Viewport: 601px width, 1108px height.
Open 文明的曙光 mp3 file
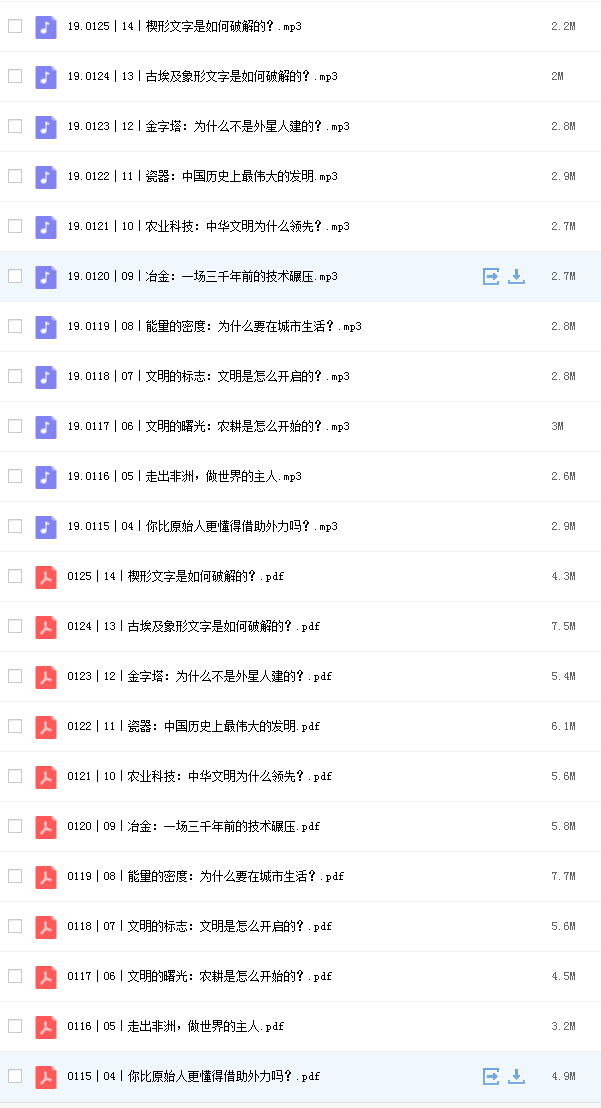208,426
